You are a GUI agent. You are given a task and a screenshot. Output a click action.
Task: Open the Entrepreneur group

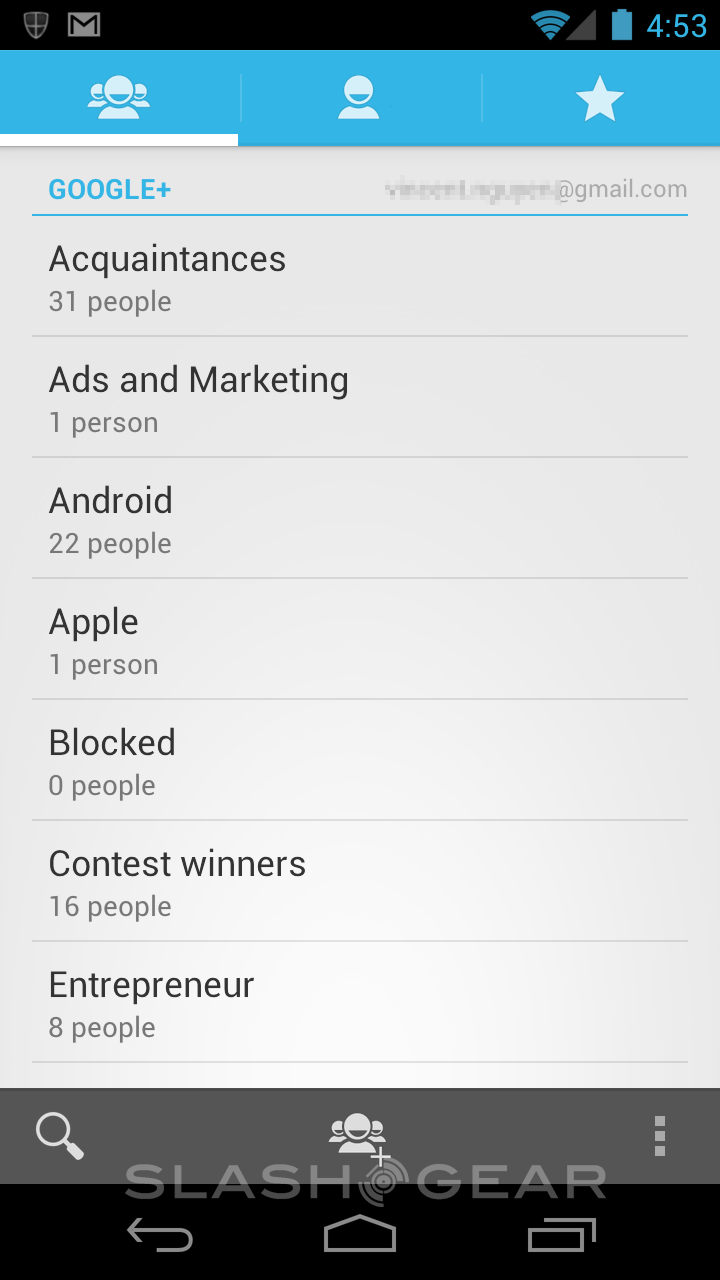[360, 1003]
